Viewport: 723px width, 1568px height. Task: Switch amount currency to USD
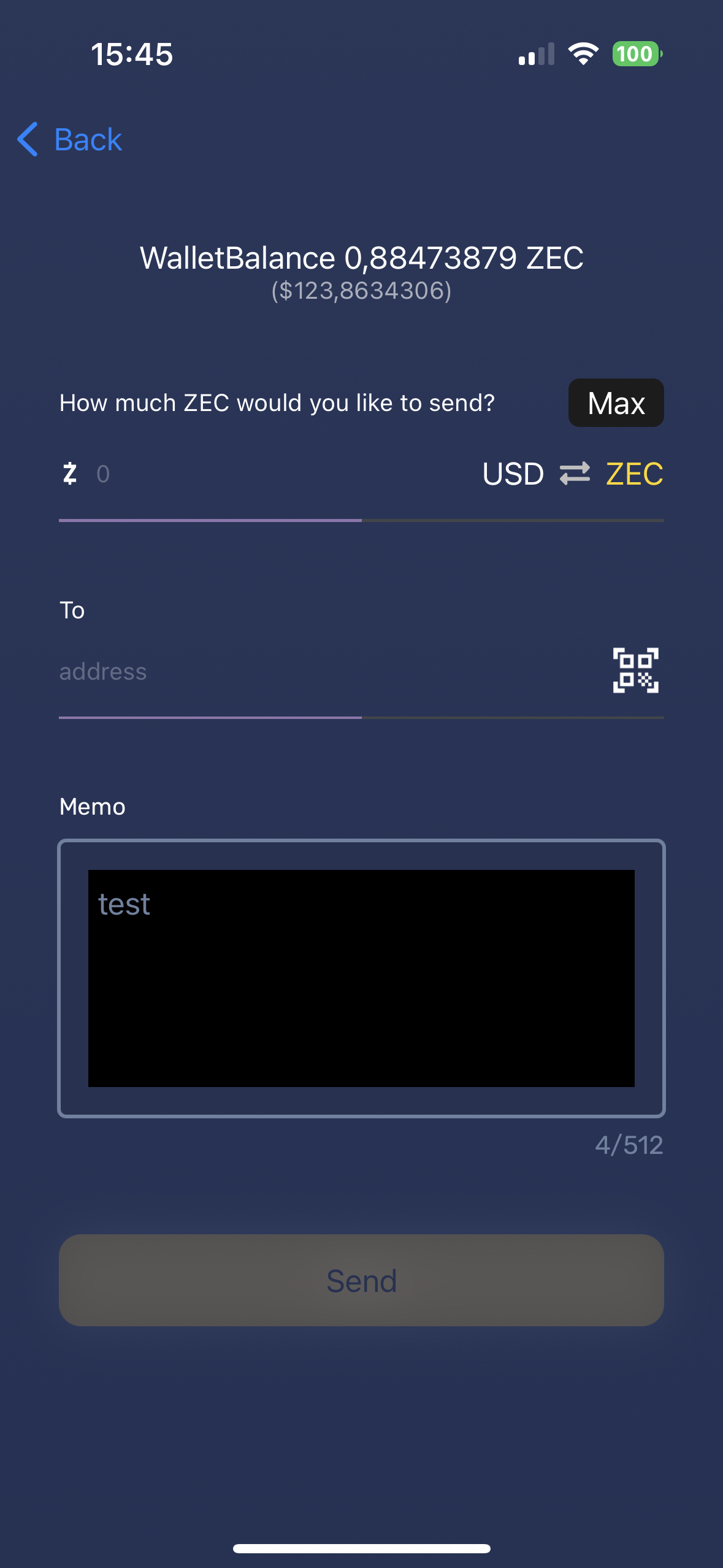(513, 474)
